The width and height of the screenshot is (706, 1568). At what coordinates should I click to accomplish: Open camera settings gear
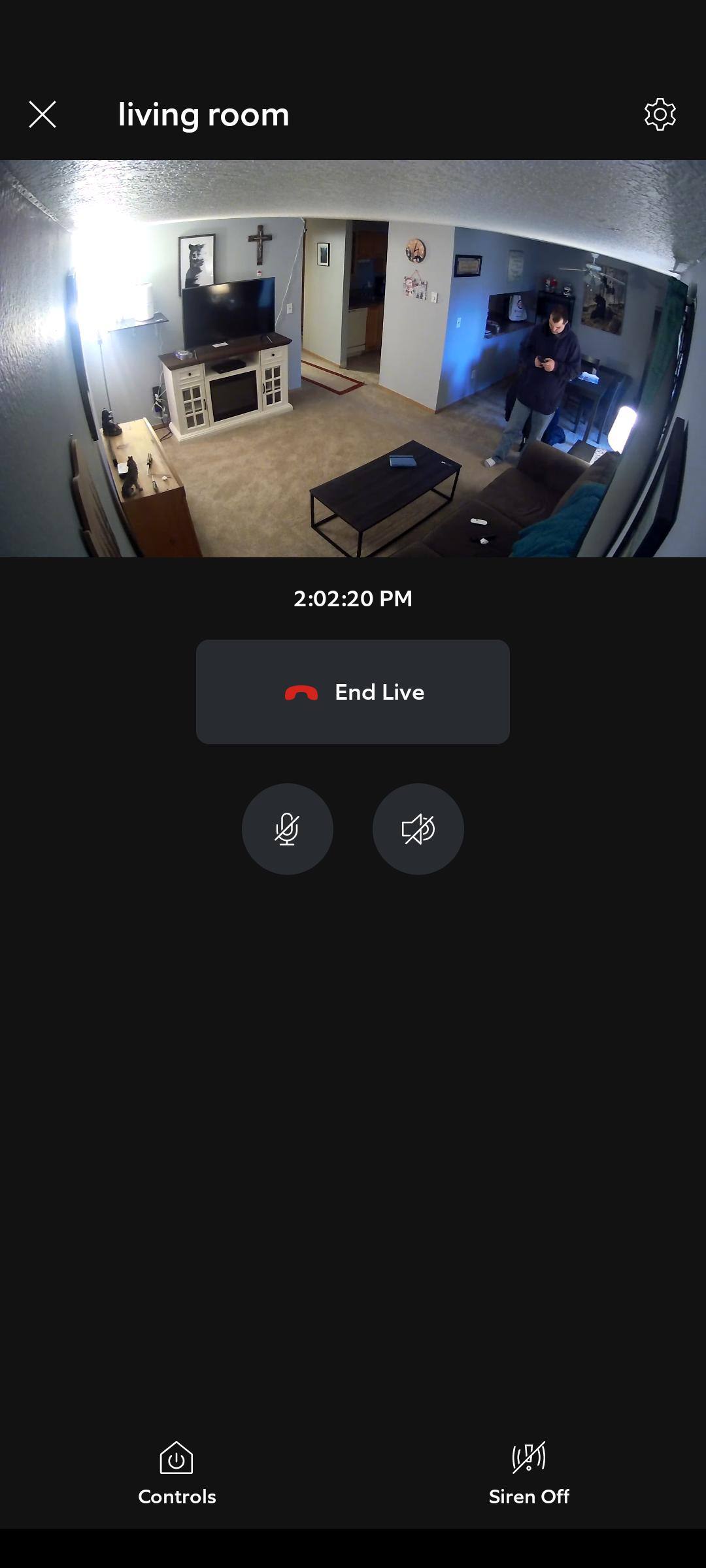(x=660, y=114)
